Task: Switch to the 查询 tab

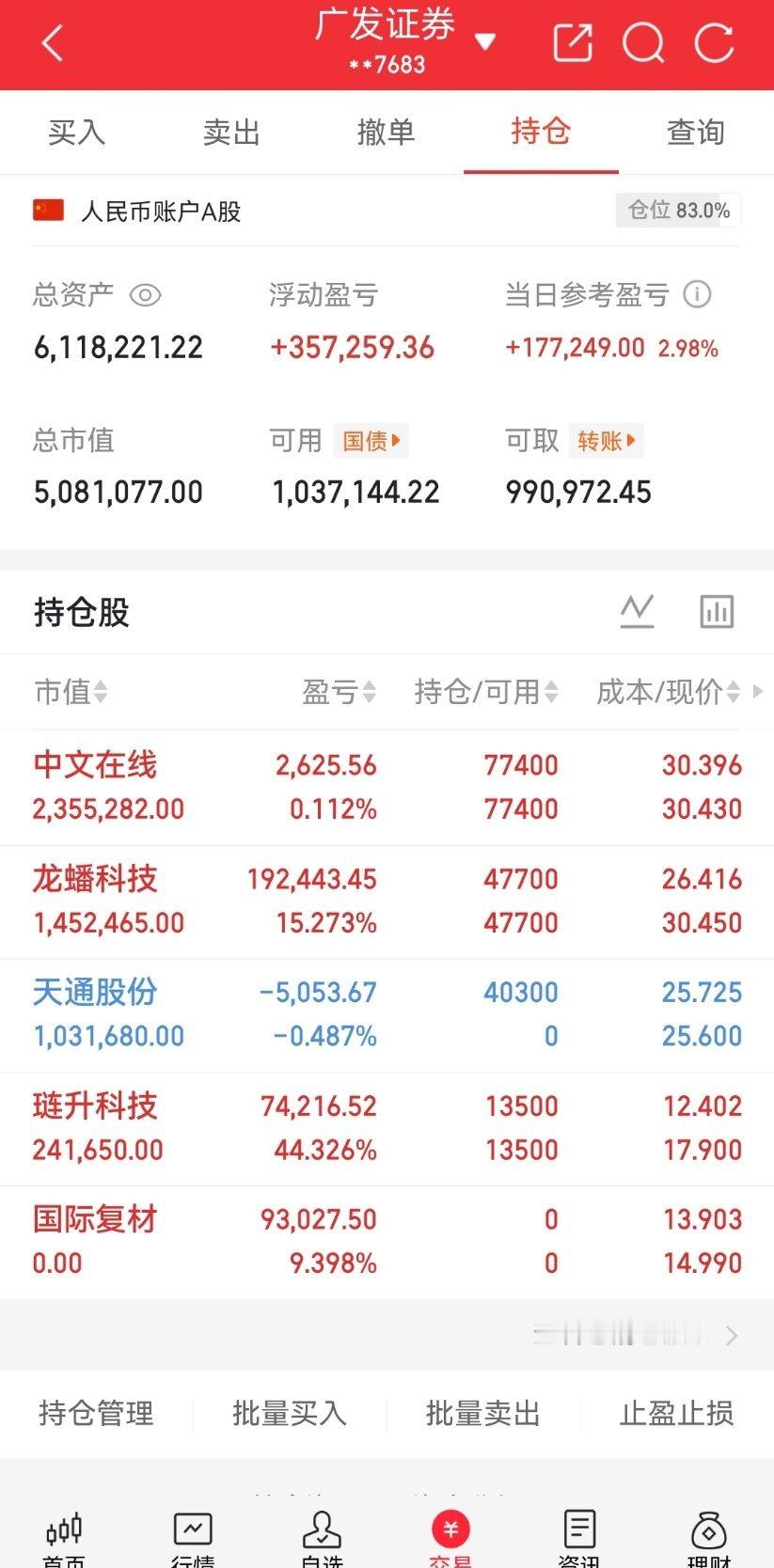Action: 696,133
